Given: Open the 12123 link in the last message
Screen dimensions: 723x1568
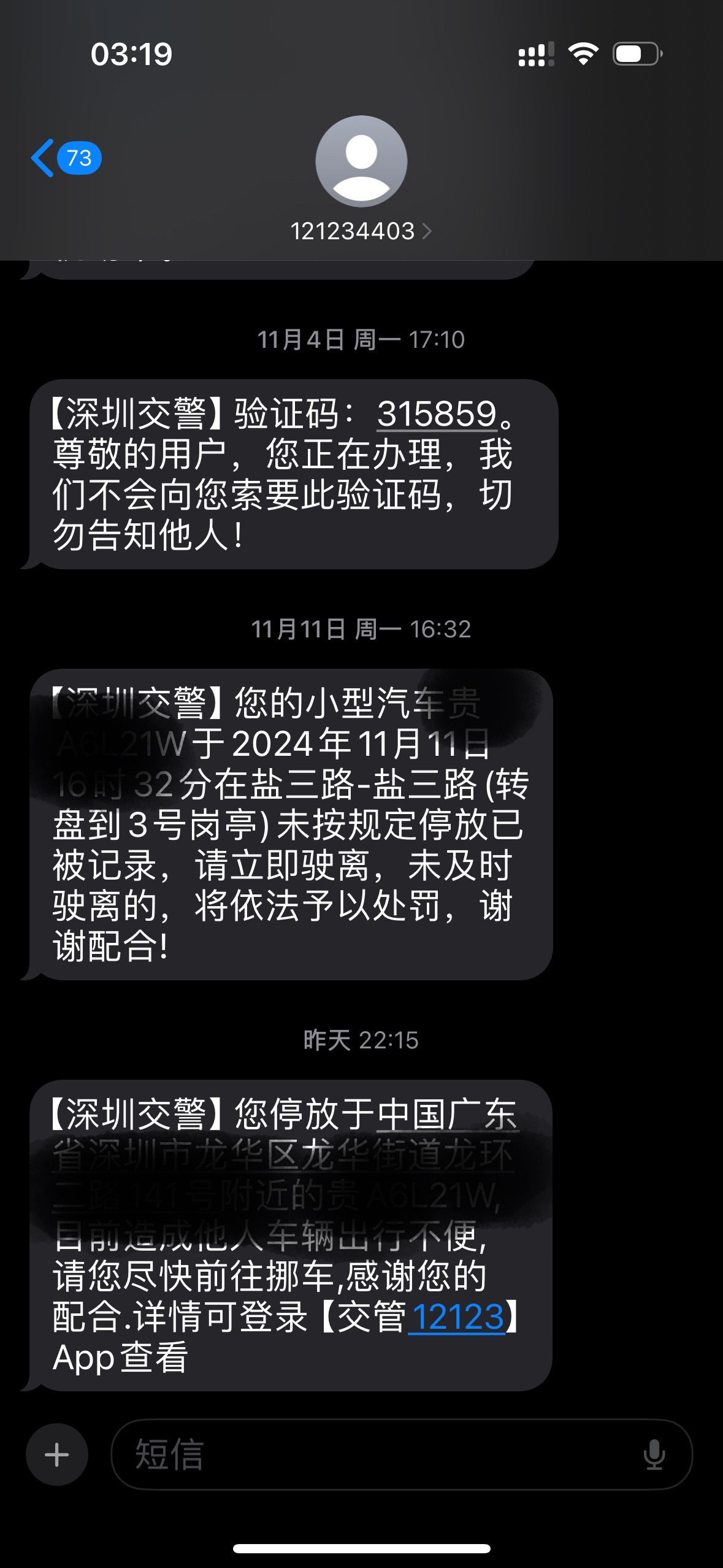Looking at the screenshot, I should (x=457, y=1316).
